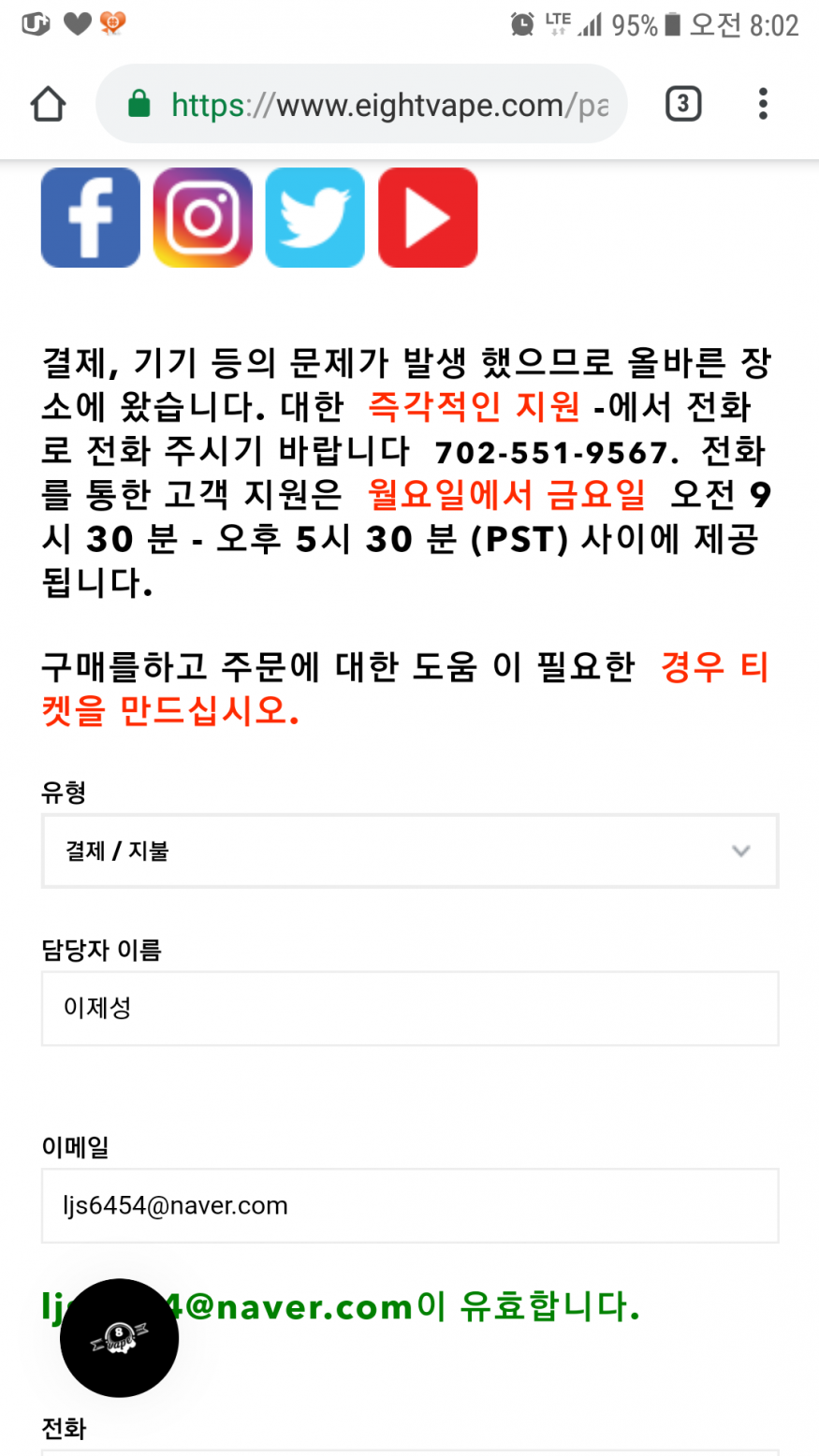Open the Twitter profile link
Image resolution: width=819 pixels, height=1456 pixels.
click(315, 217)
